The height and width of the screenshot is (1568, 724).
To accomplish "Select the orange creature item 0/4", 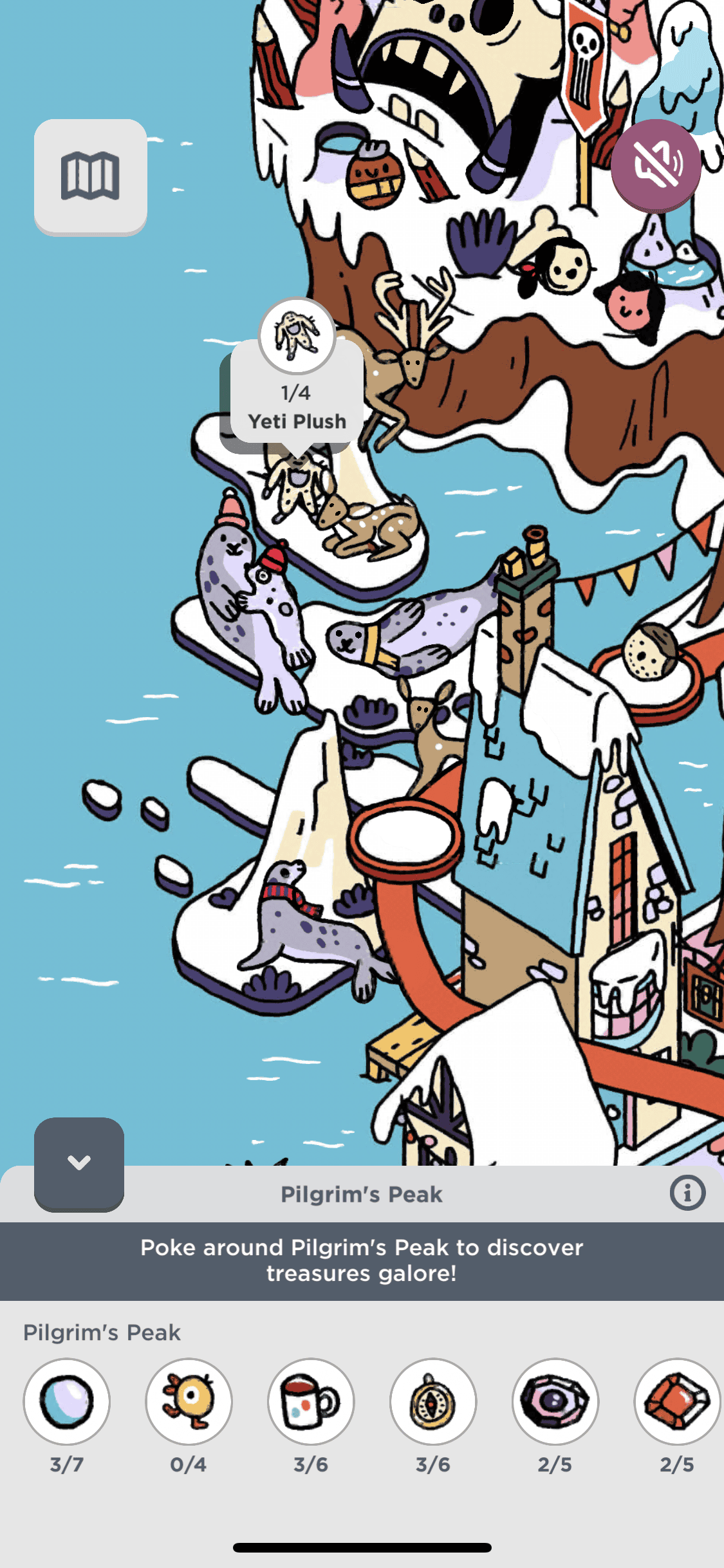I will pos(189,1401).
